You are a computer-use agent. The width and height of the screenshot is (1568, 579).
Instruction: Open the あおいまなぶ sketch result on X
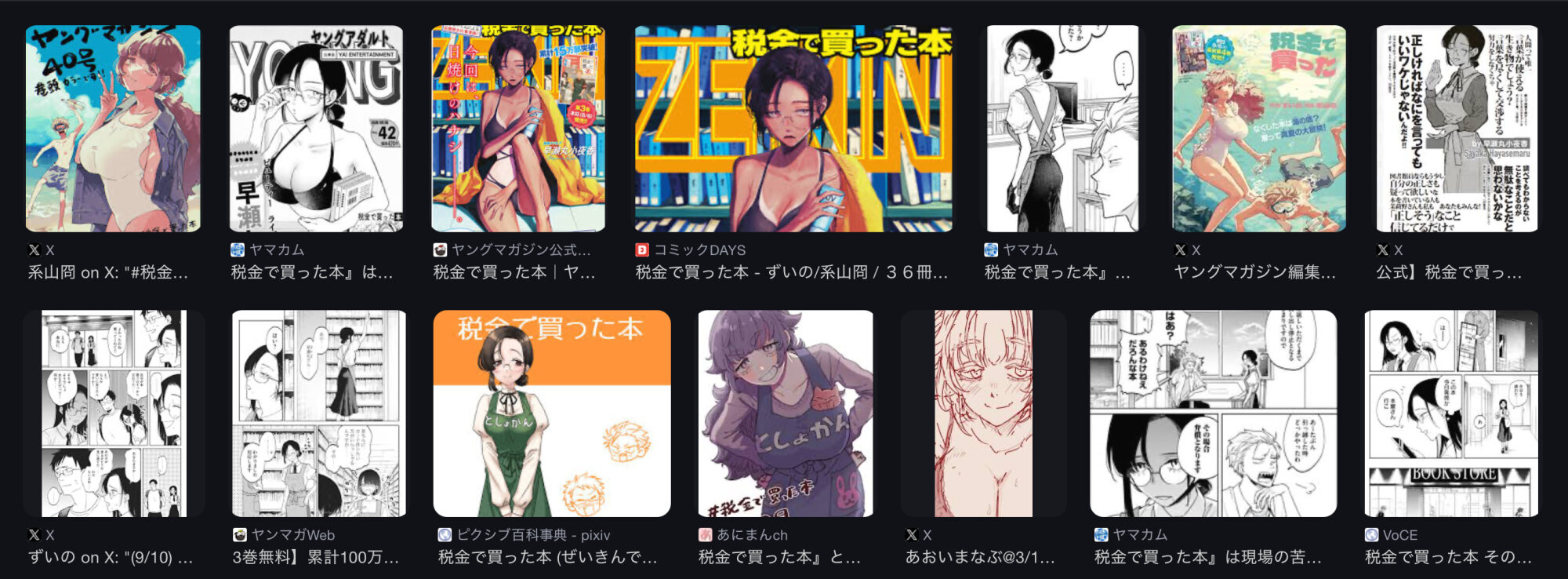[983, 413]
